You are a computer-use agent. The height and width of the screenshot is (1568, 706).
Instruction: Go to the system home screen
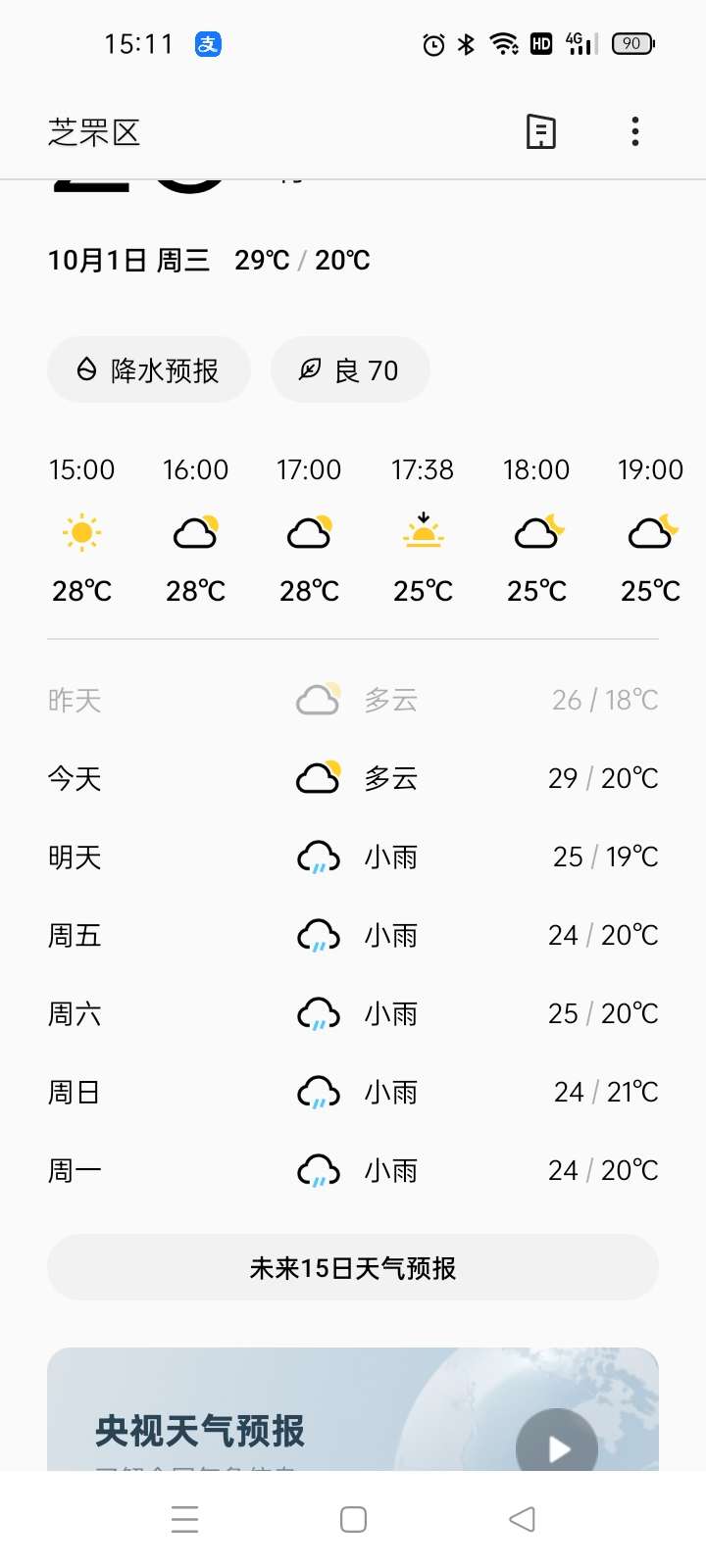coord(353,1519)
